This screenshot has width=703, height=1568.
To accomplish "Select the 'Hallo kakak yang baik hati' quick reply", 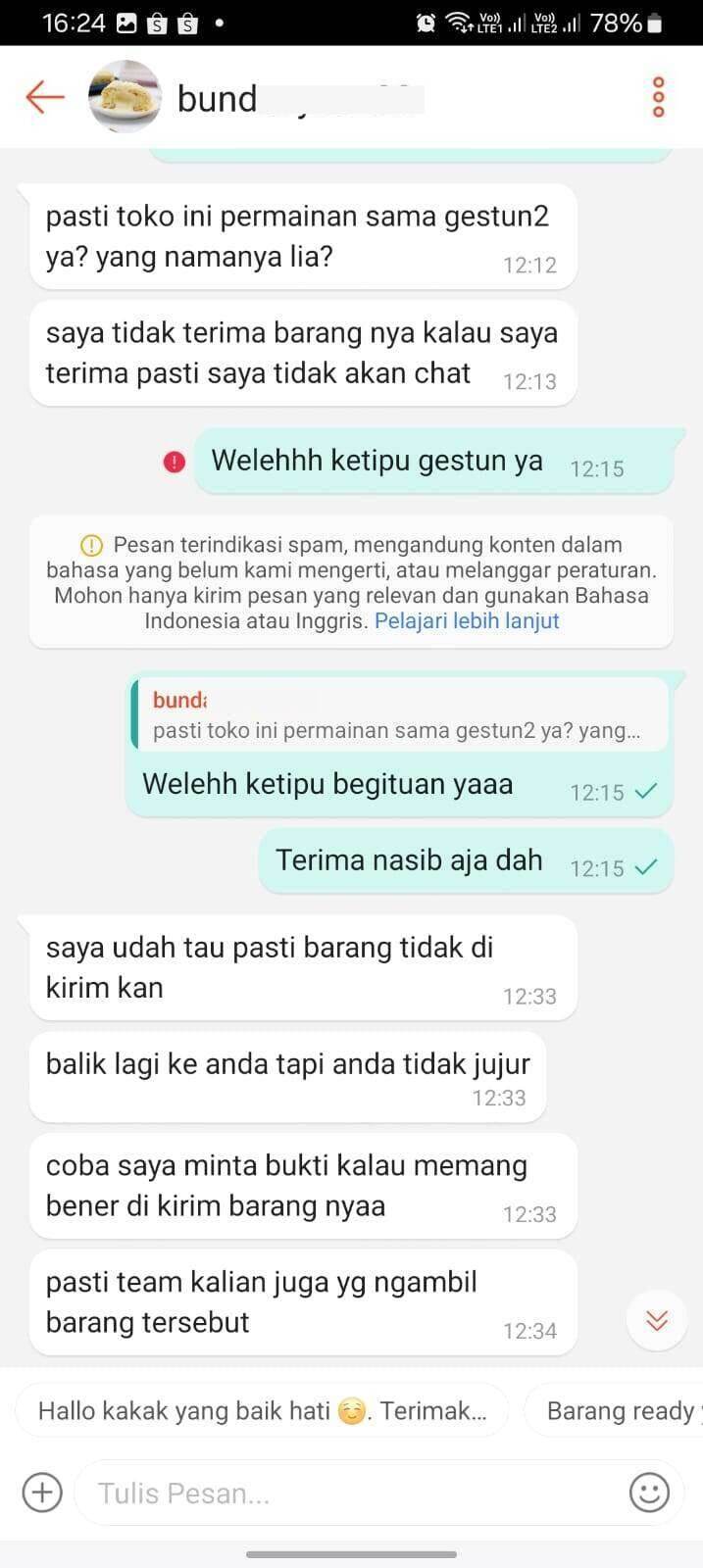I will (262, 1411).
